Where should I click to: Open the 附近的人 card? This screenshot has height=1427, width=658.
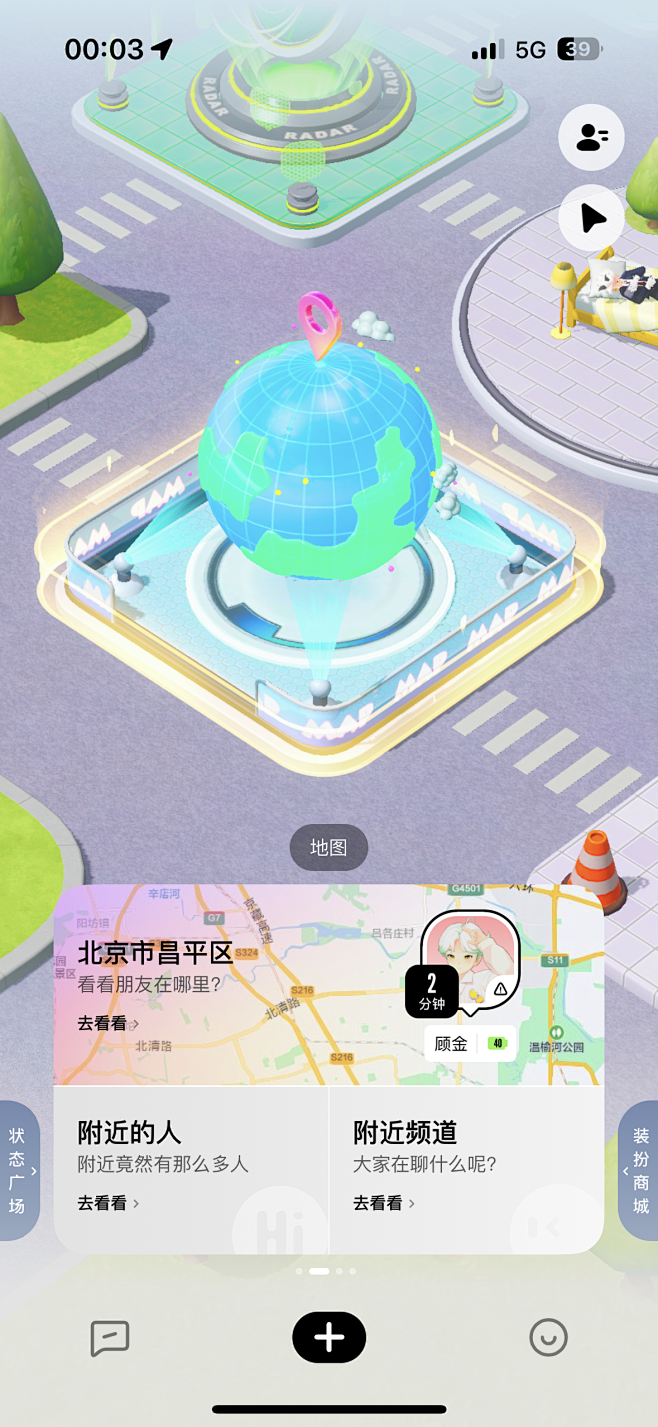(190, 1168)
